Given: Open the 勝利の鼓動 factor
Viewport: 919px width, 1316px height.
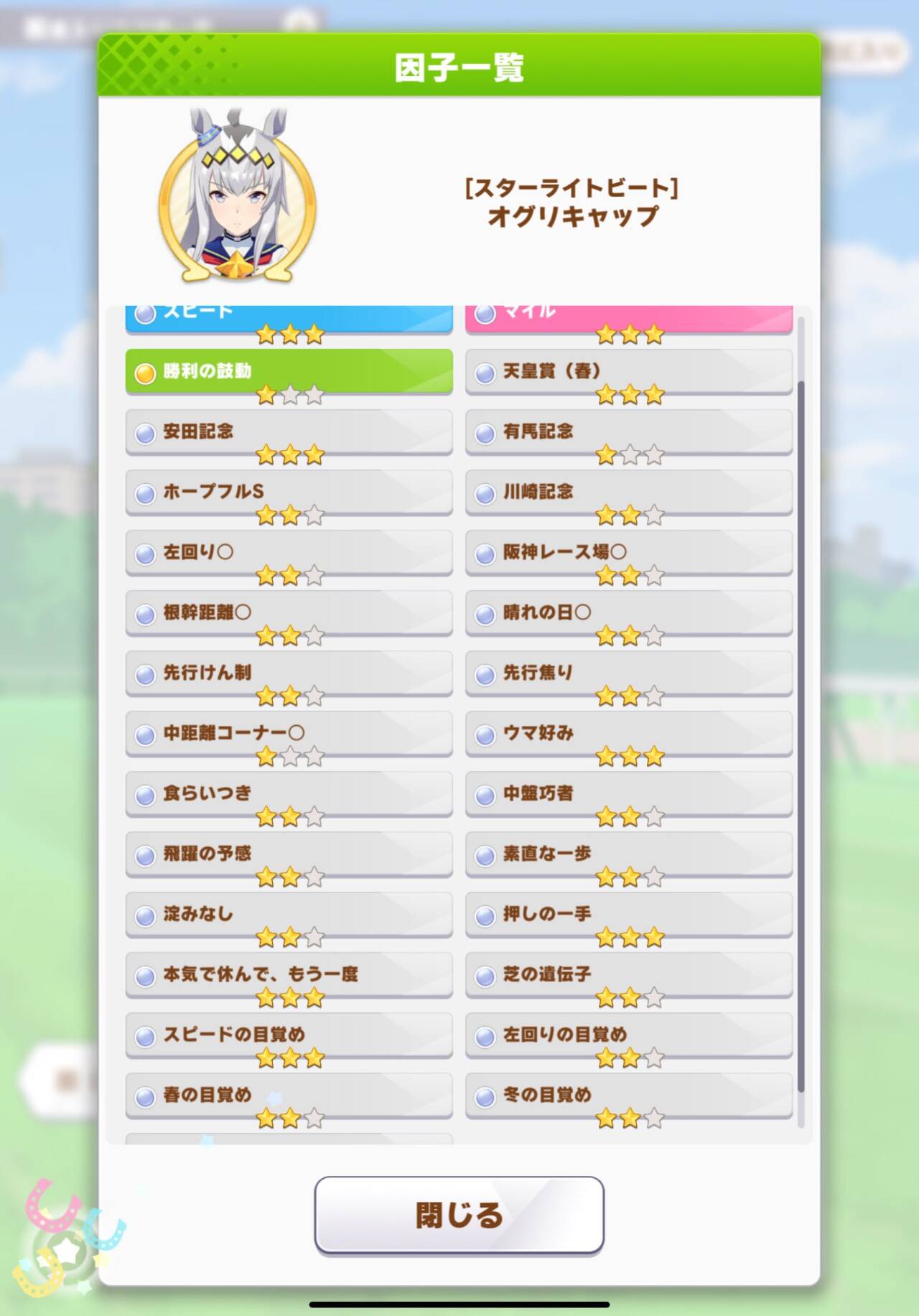Looking at the screenshot, I should tap(289, 371).
